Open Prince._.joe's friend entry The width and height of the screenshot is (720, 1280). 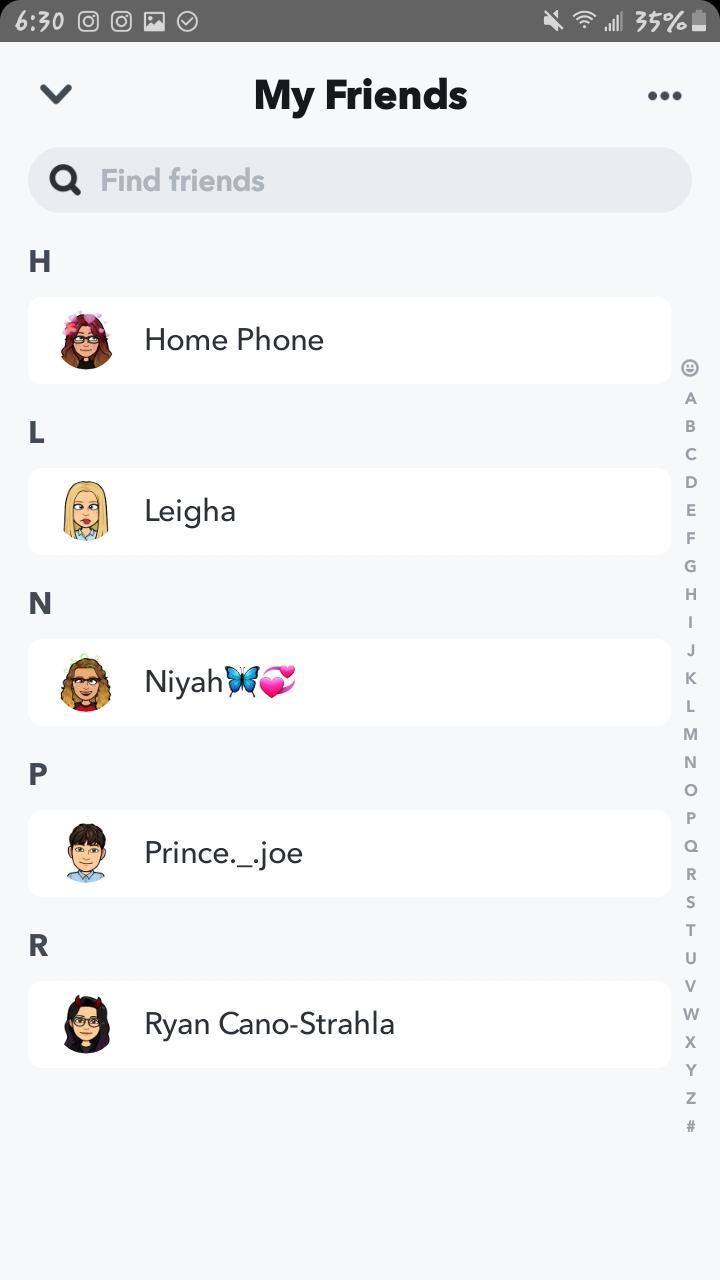(x=349, y=853)
